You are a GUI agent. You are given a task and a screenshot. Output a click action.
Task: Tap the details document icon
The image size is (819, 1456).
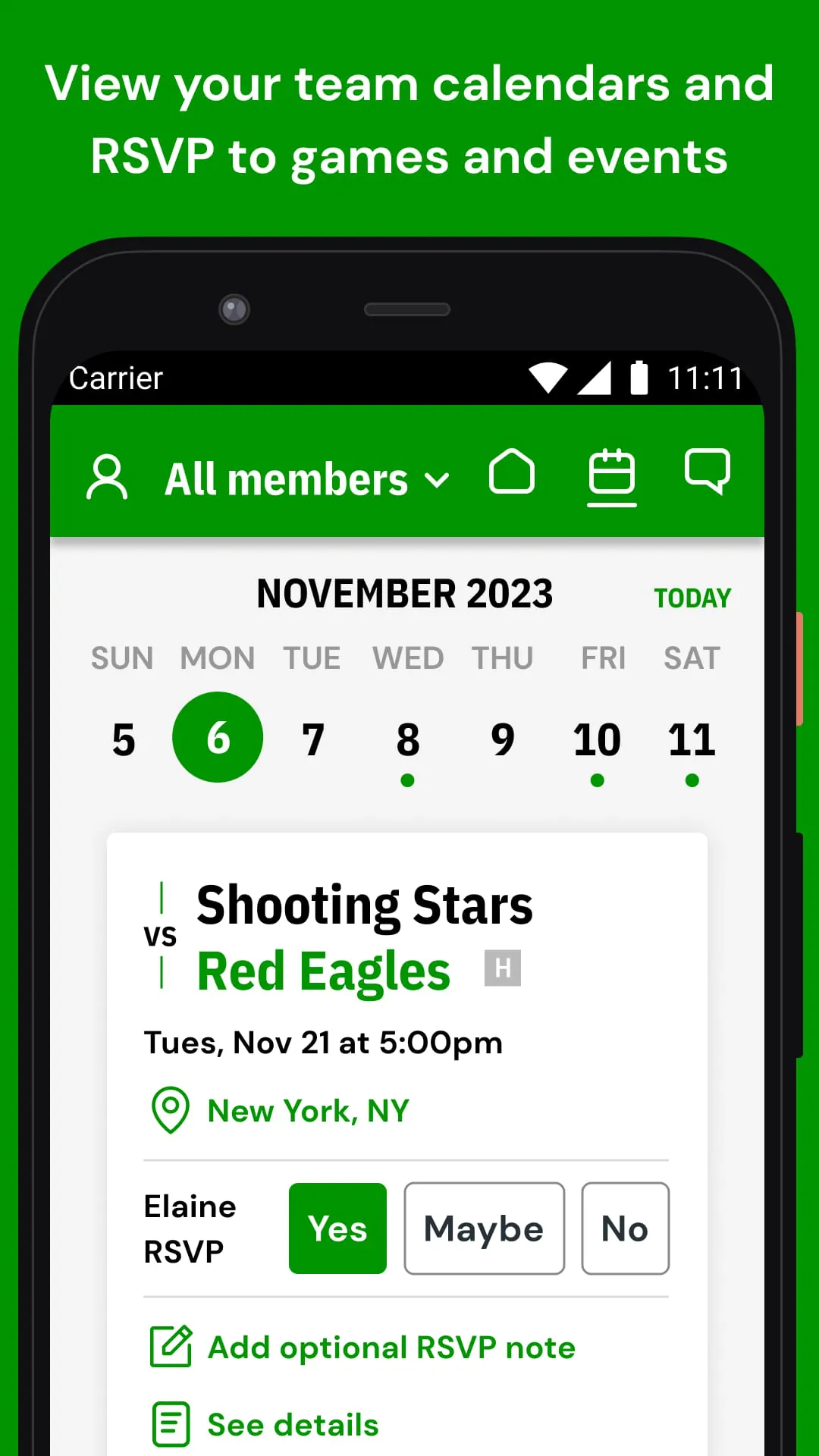170,1424
